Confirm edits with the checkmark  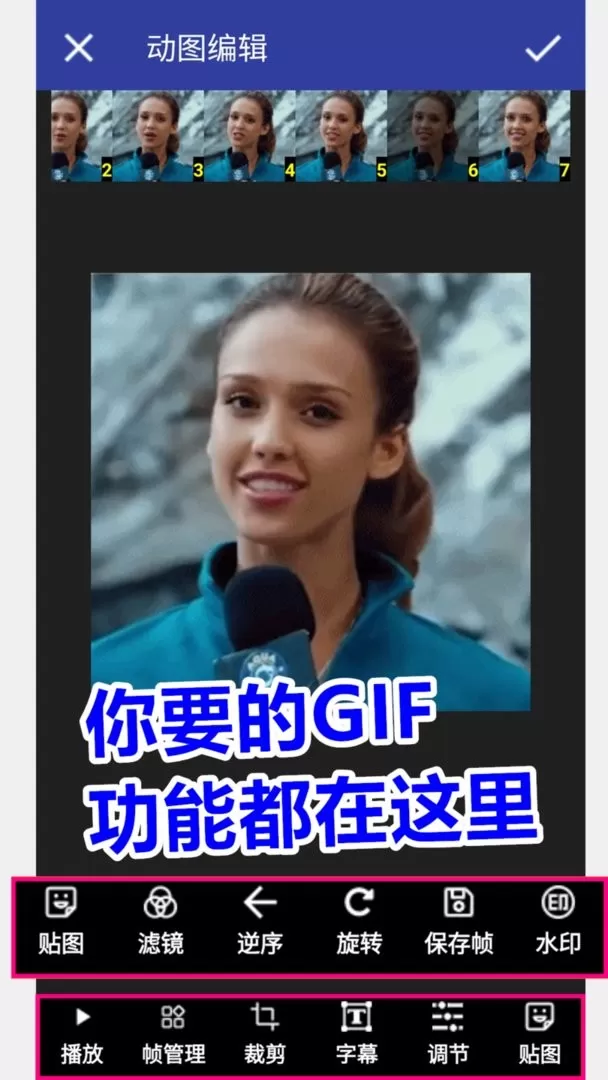pyautogui.click(x=543, y=48)
